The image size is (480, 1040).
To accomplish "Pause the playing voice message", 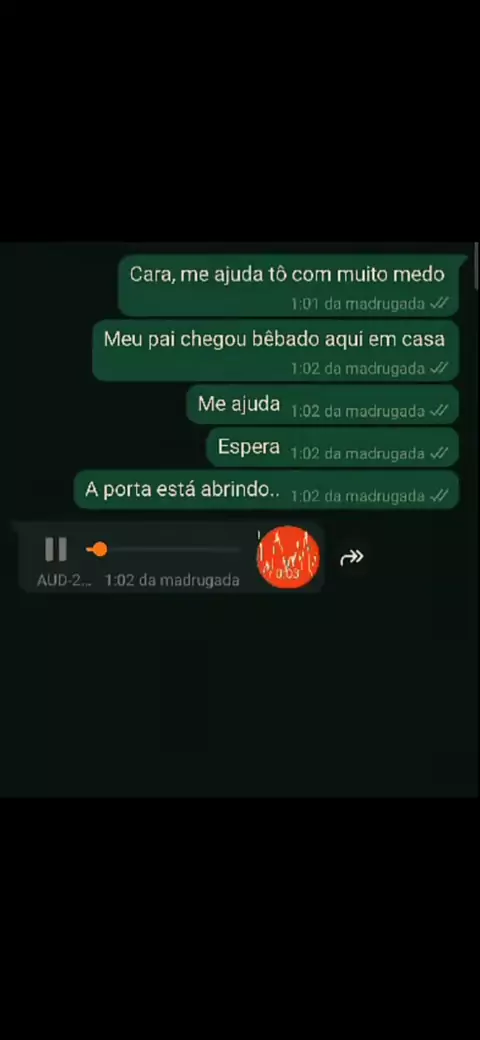I will (x=56, y=549).
